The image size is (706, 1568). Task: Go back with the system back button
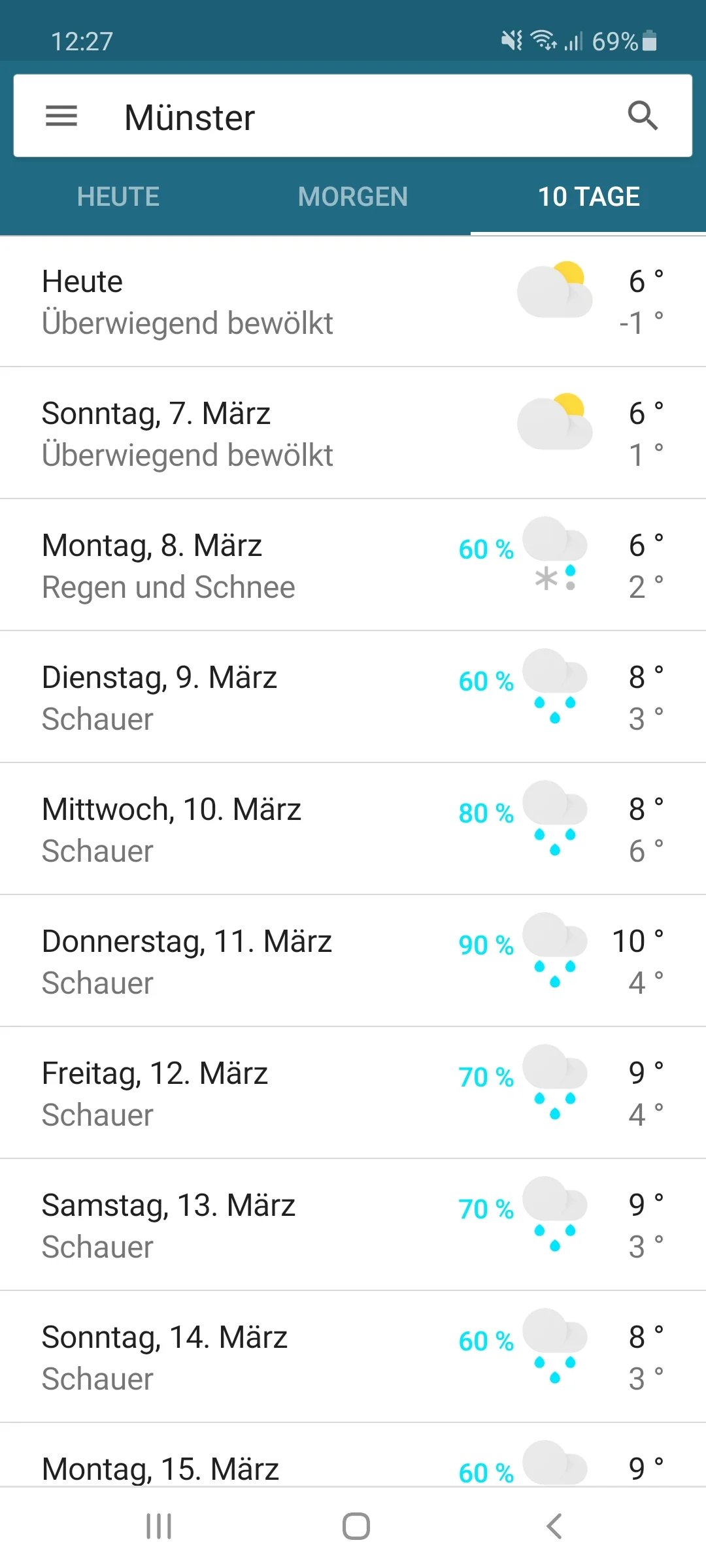point(554,1526)
